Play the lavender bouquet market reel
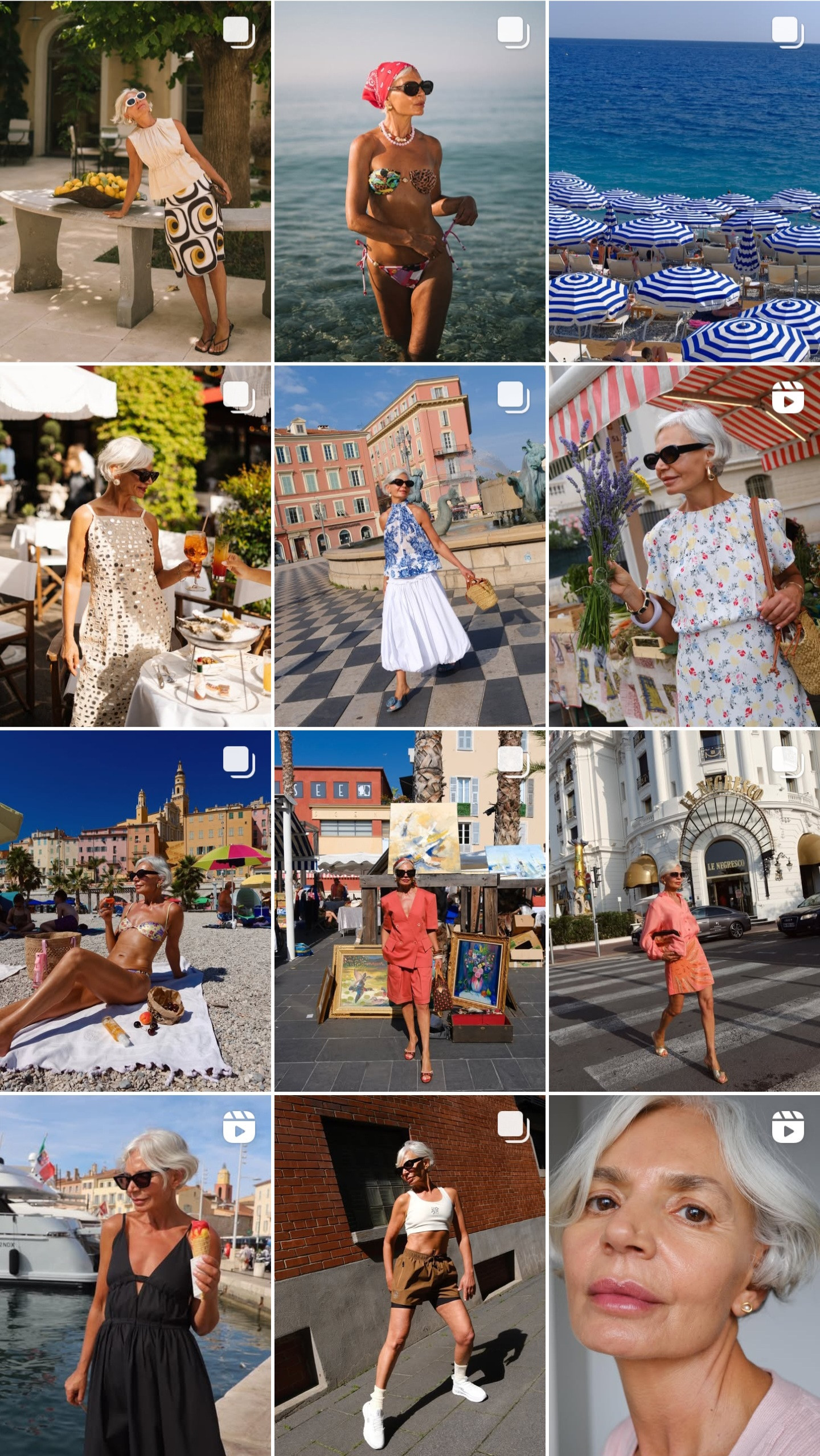820x1456 pixels. click(684, 546)
